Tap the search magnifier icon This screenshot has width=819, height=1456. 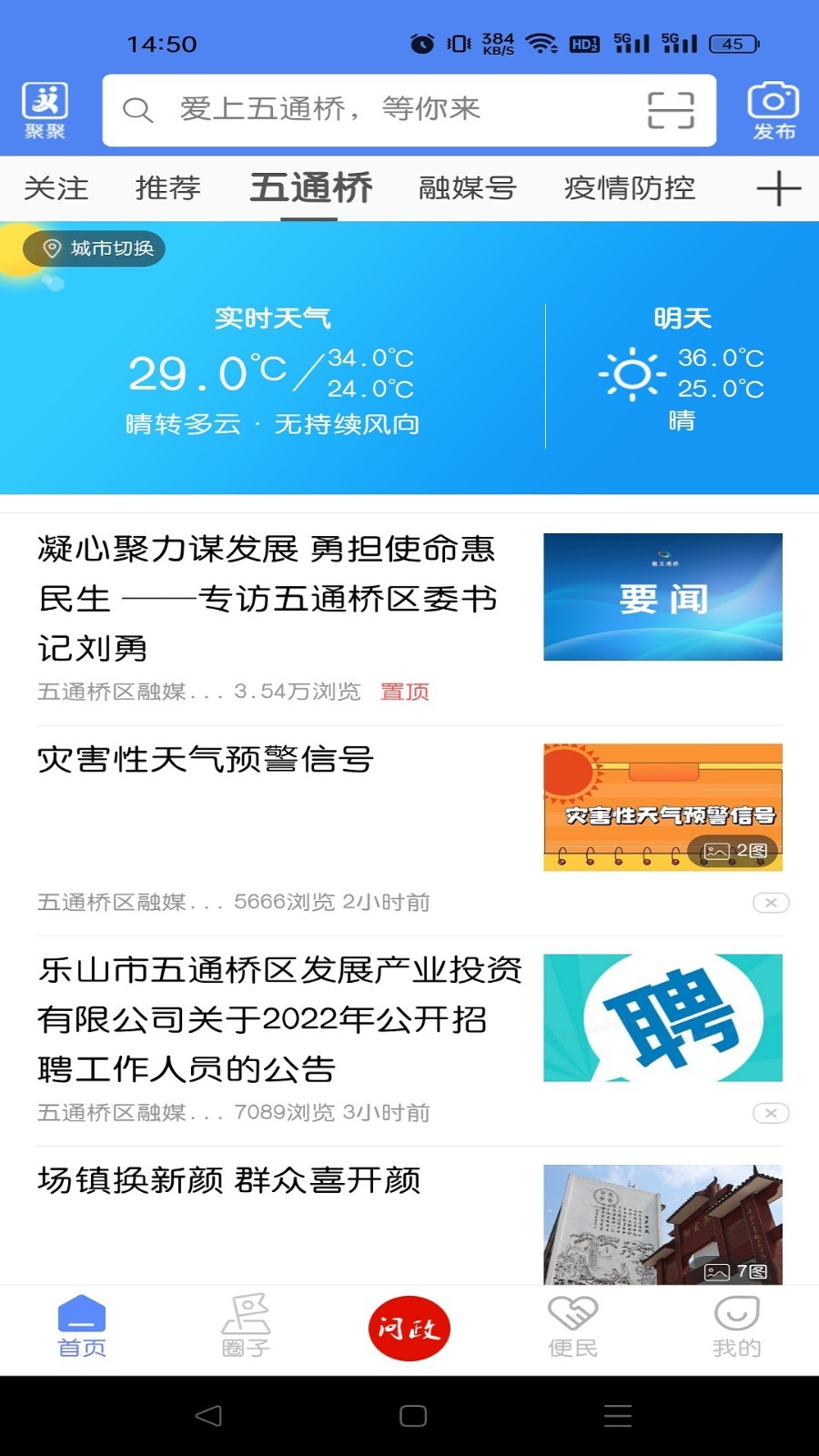(137, 110)
